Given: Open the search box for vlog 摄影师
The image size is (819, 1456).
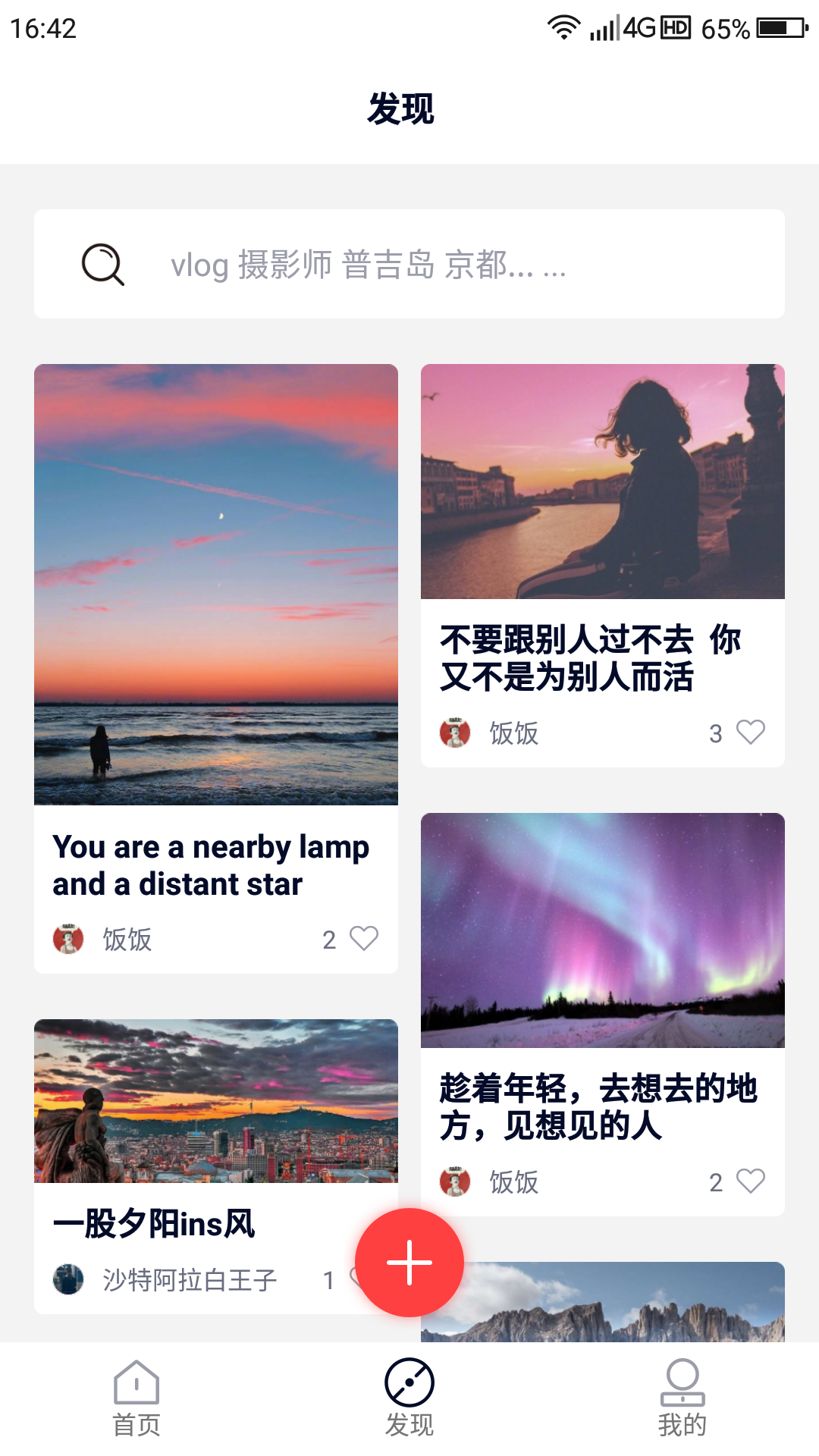Looking at the screenshot, I should [409, 264].
